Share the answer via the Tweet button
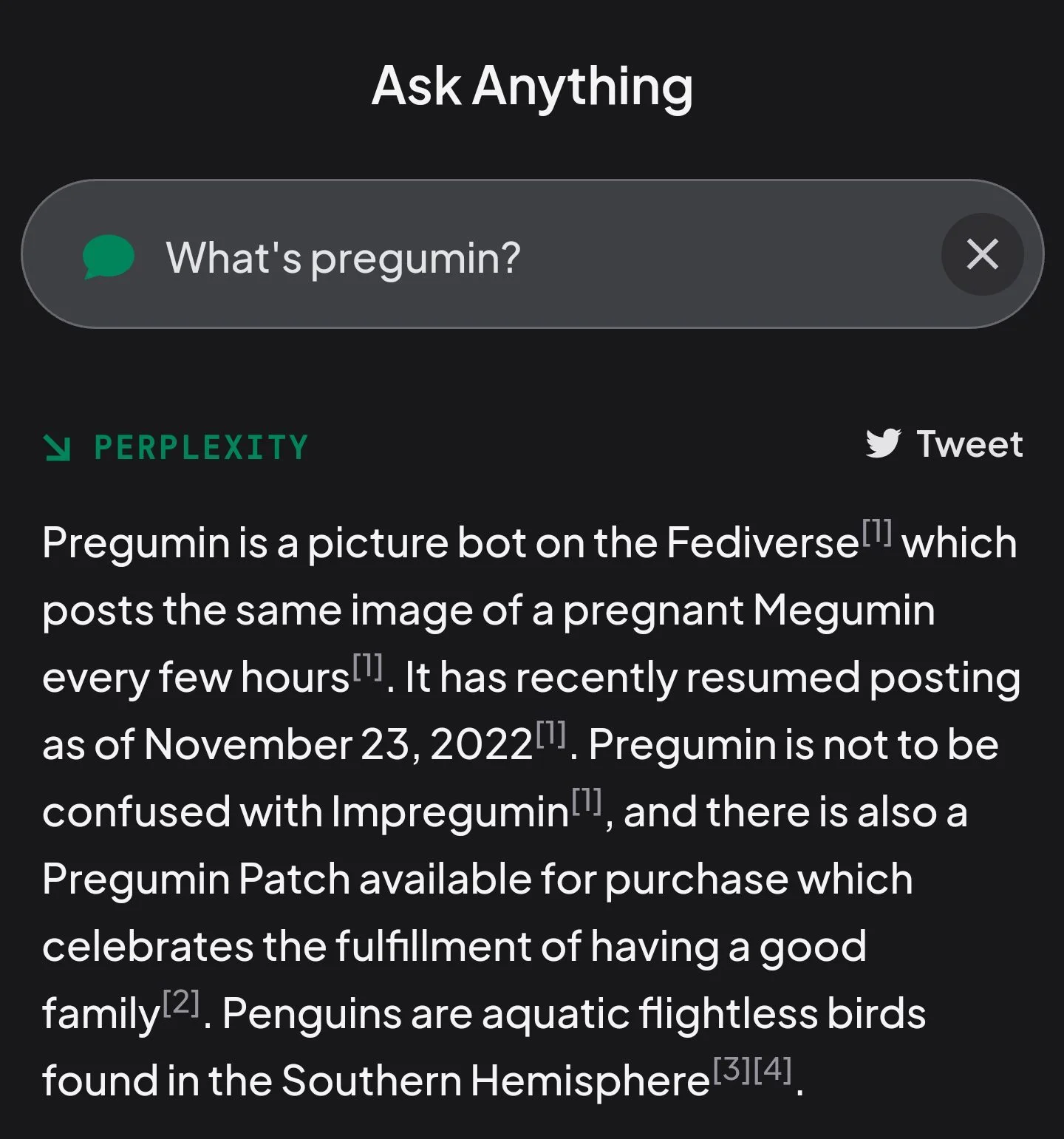 point(944,444)
